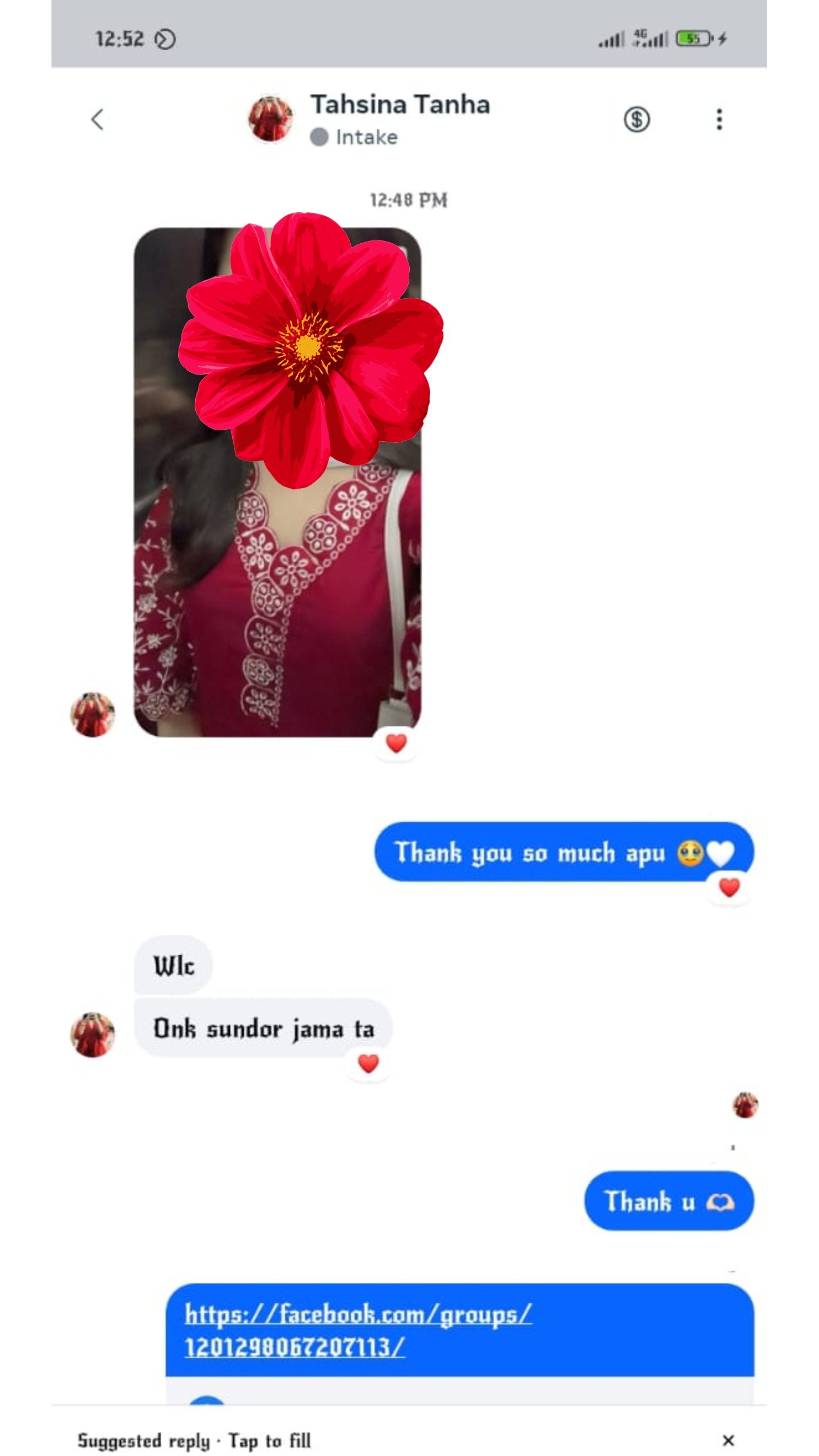The height and width of the screenshot is (1456, 819).
Task: Tap the suggested reply to fill
Action: (194, 1439)
